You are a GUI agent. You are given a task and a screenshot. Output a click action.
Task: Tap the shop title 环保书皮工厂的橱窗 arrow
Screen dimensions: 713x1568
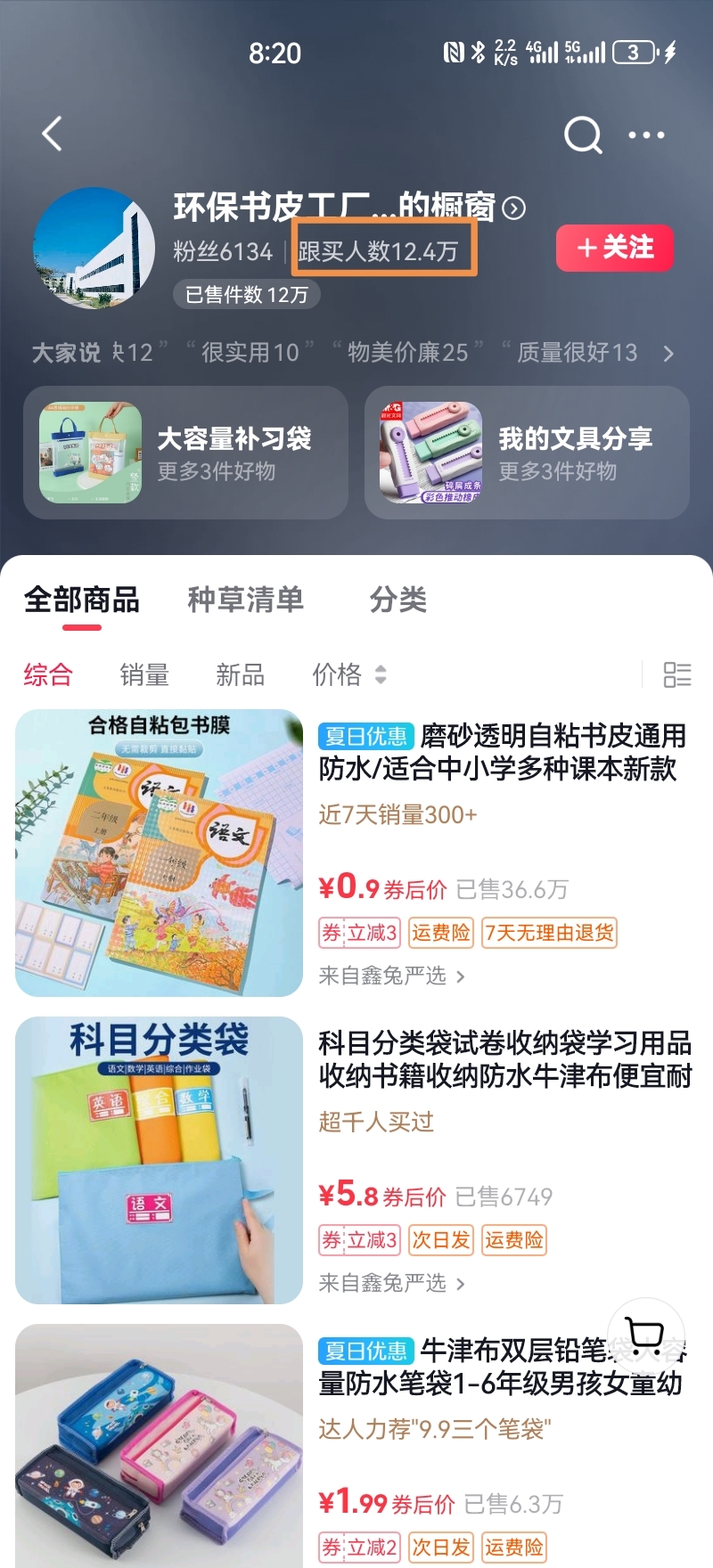(x=514, y=208)
